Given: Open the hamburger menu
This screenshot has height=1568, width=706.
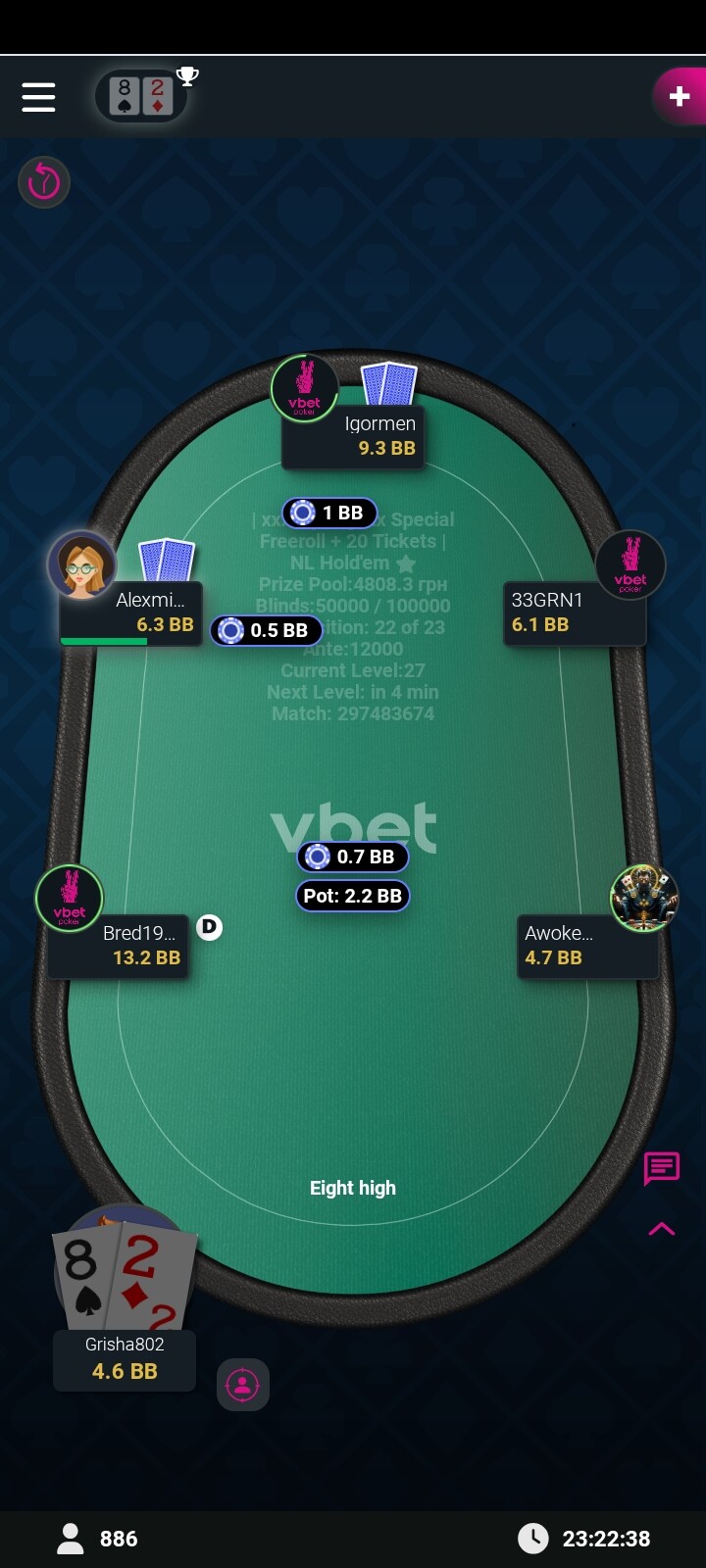Looking at the screenshot, I should pos(38,96).
